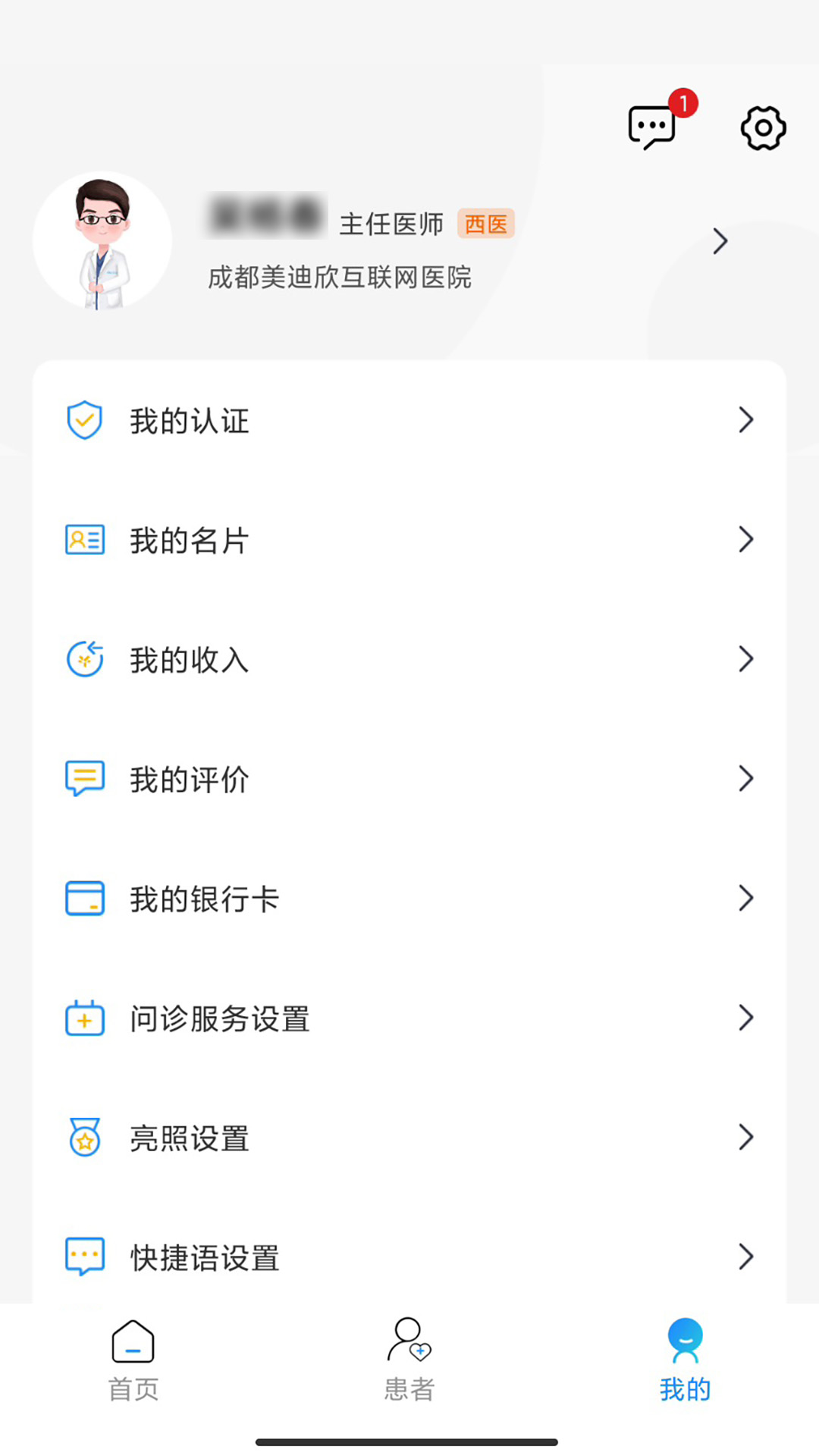Tap the 亮照设置 badge icon
Image resolution: width=819 pixels, height=1456 pixels.
coord(84,1137)
